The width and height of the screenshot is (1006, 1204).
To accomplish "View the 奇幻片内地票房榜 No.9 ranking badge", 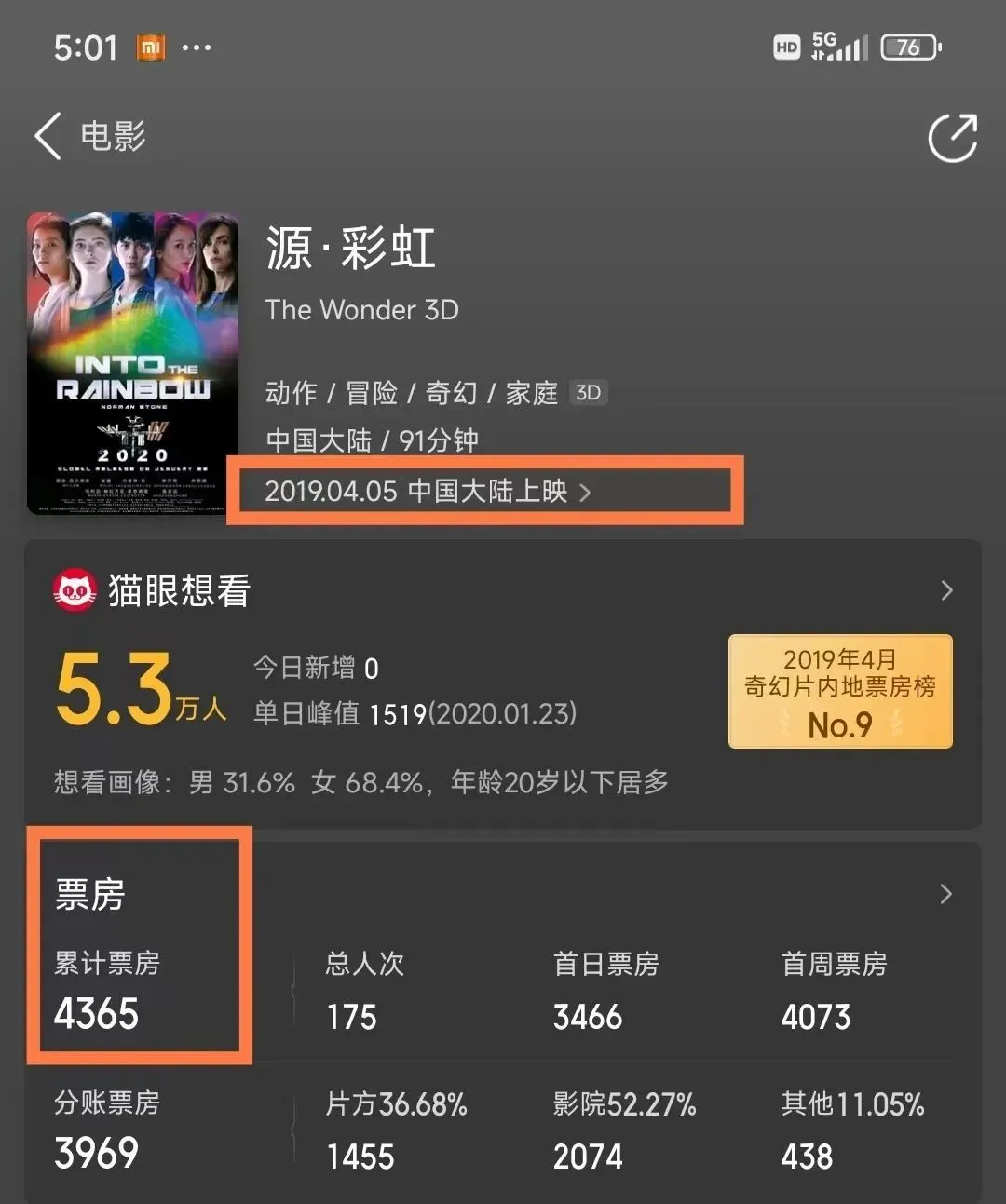I will (839, 691).
